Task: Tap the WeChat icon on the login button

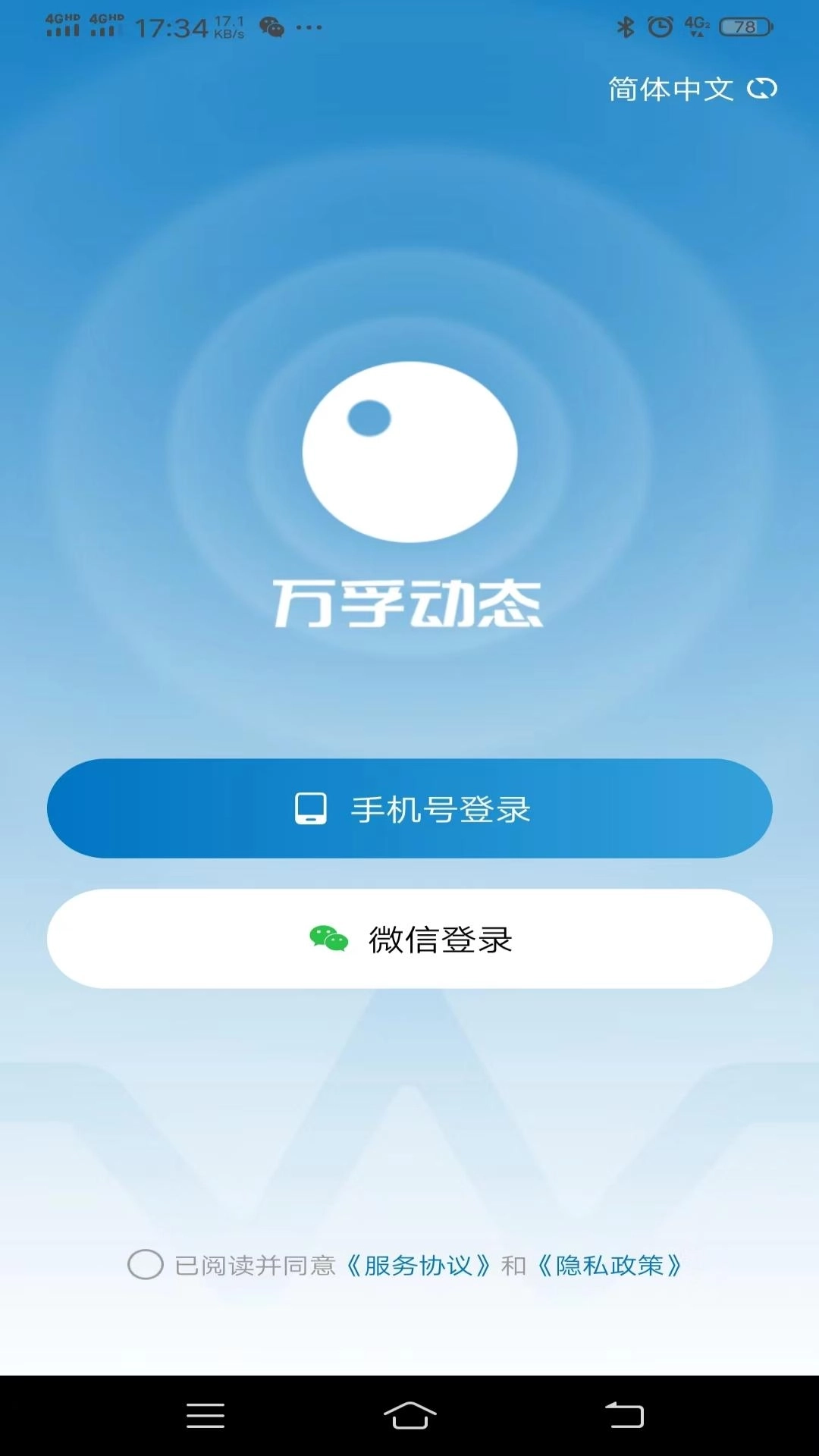Action: (x=326, y=937)
